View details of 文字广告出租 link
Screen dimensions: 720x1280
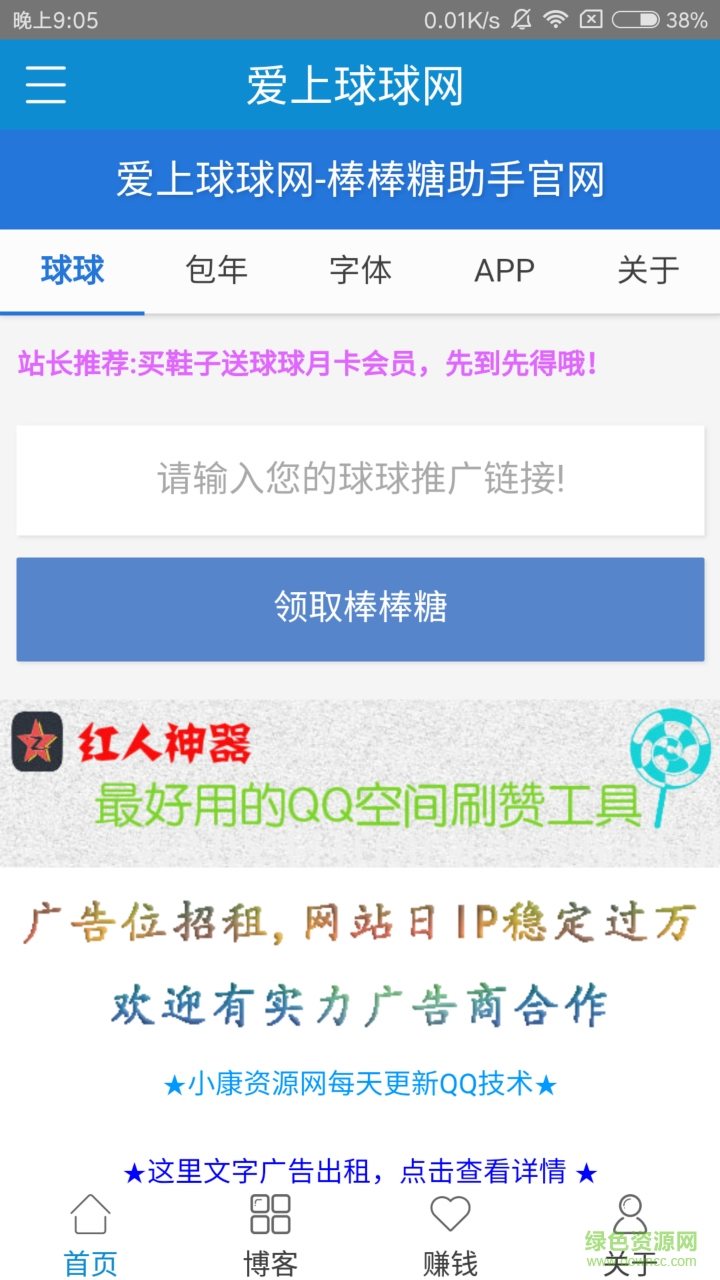[360, 1171]
